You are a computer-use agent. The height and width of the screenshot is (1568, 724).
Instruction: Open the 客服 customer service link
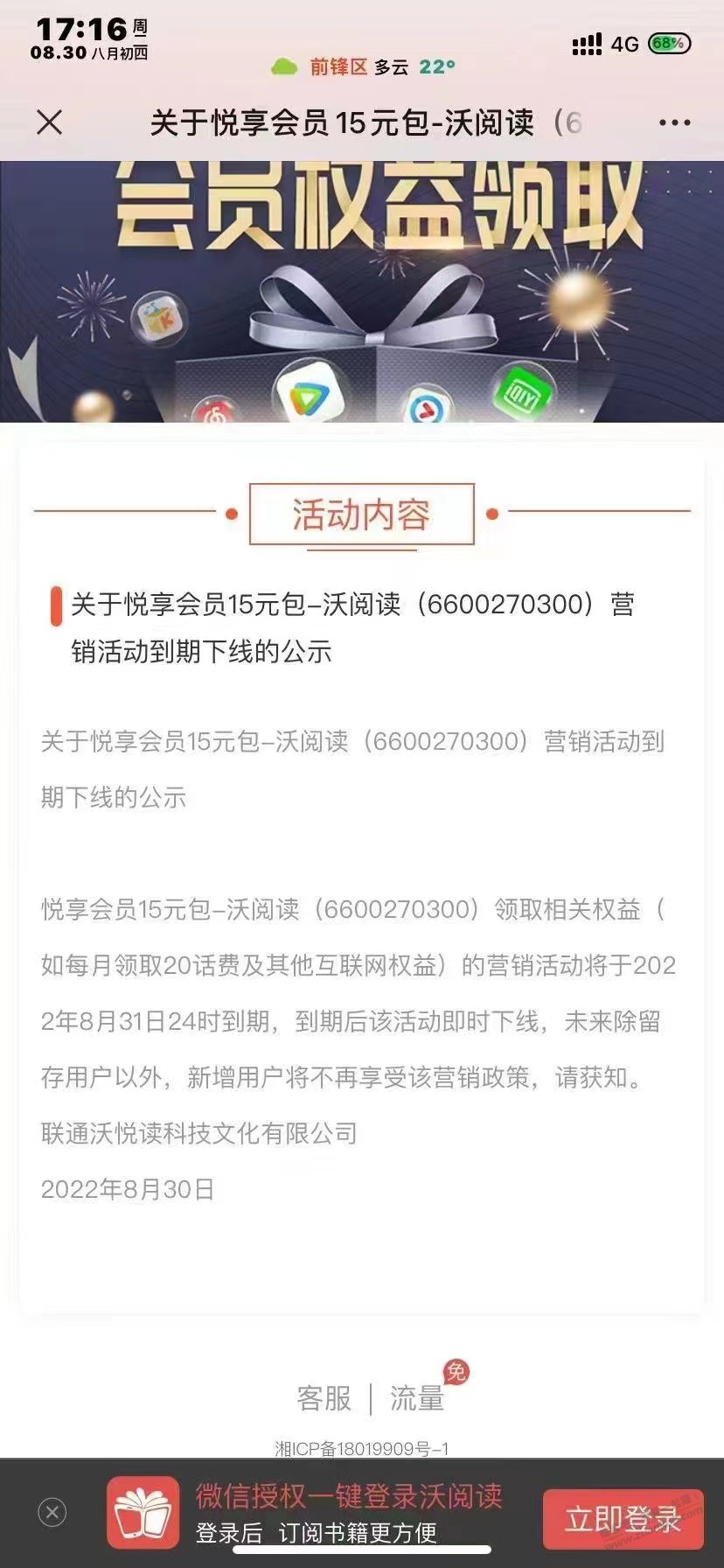pos(324,1398)
